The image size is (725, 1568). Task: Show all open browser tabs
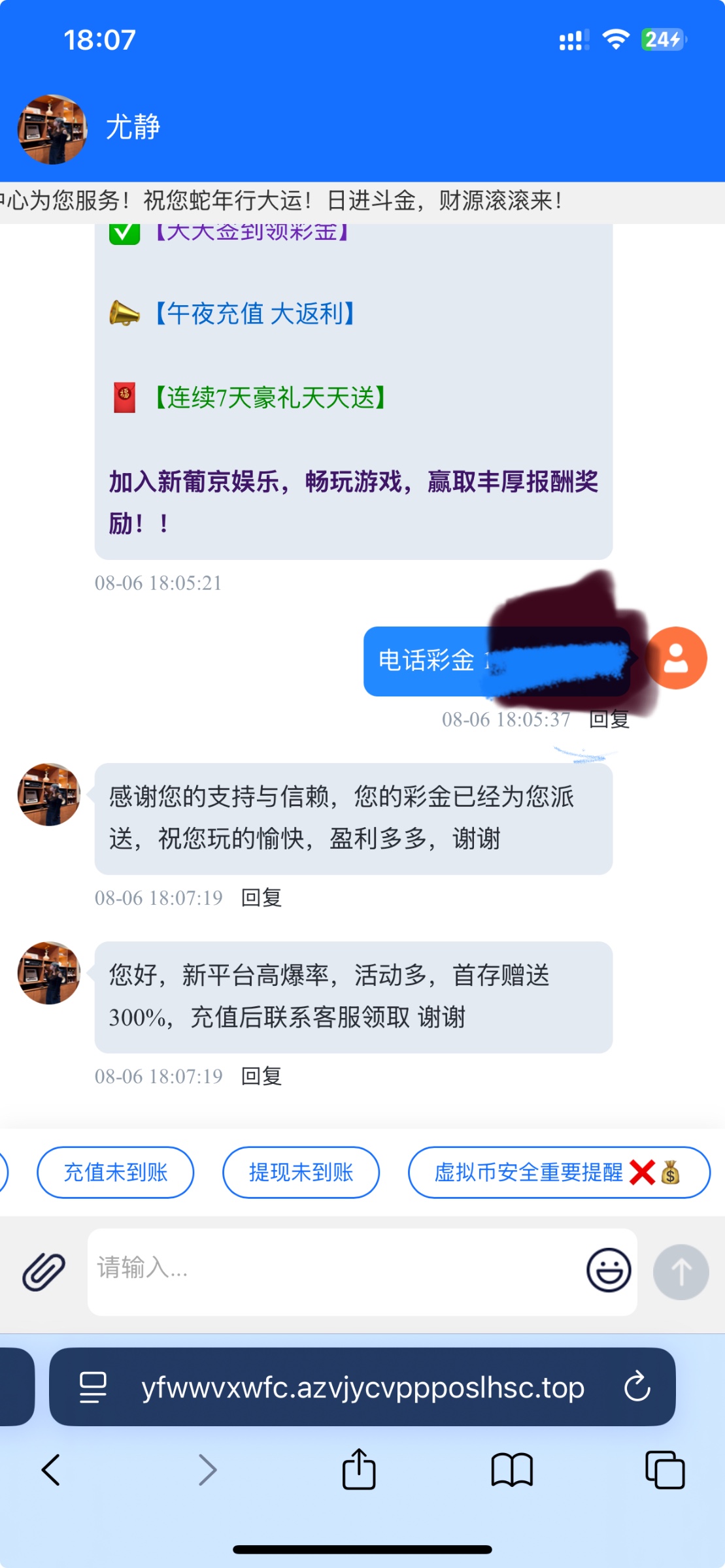tap(664, 1470)
